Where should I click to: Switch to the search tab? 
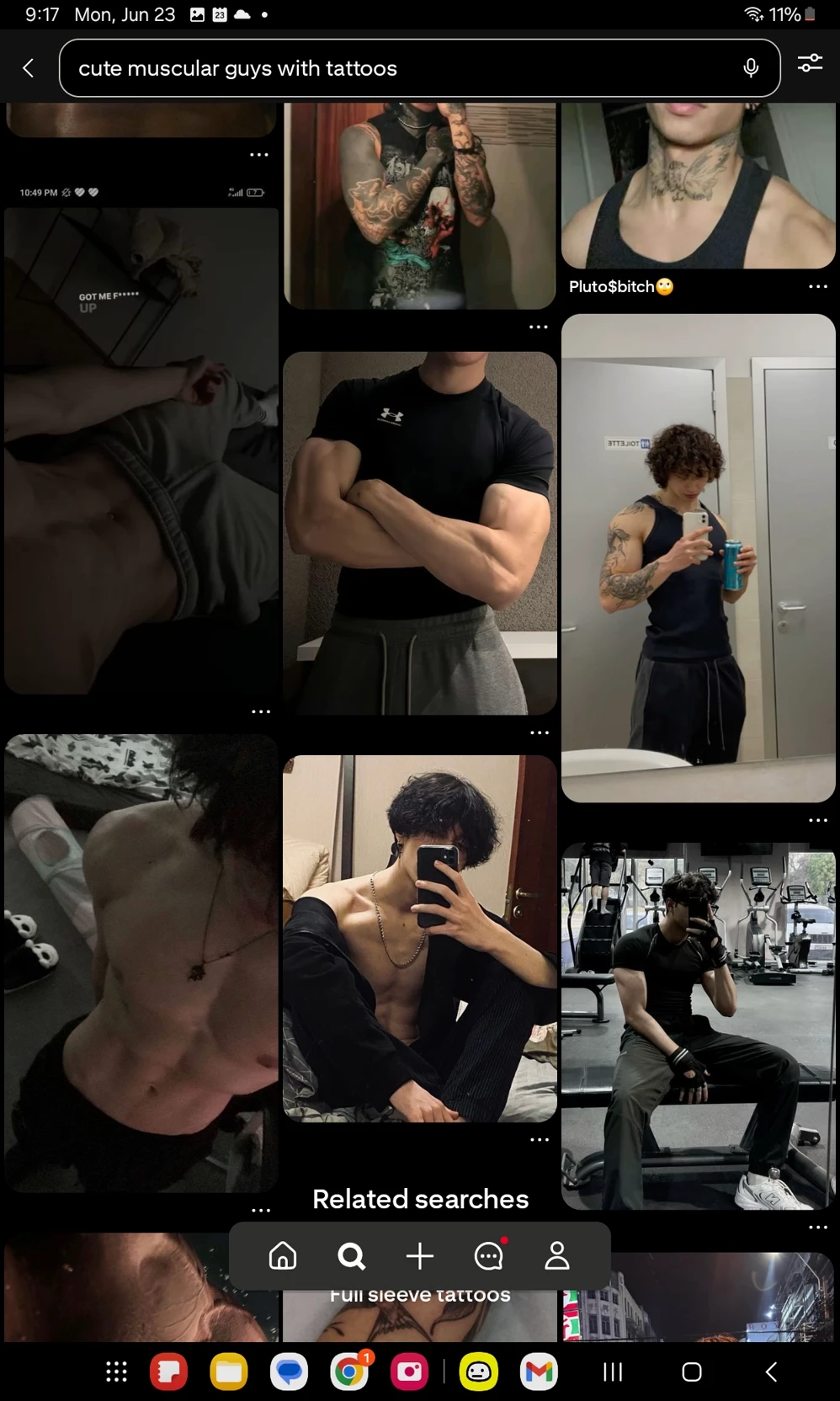(352, 1255)
